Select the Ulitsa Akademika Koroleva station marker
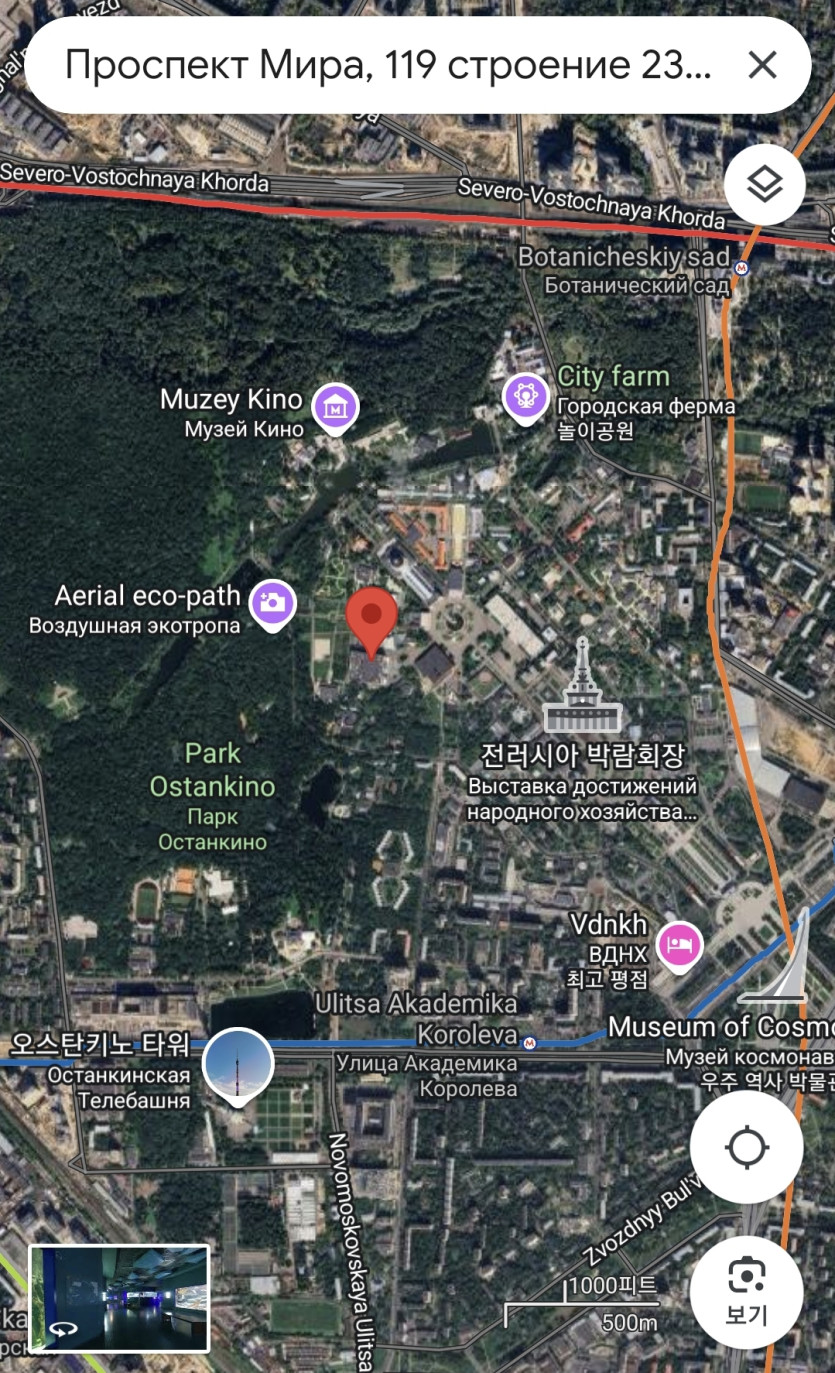The width and height of the screenshot is (835, 1373). pyautogui.click(x=530, y=1043)
